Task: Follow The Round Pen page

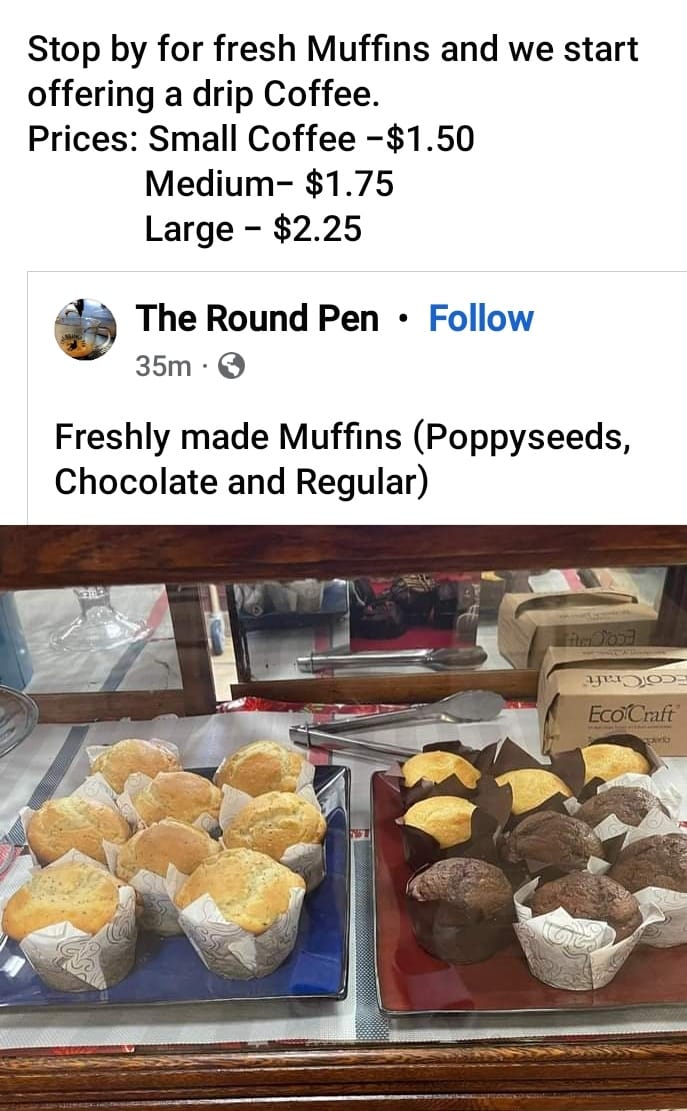Action: (x=480, y=319)
